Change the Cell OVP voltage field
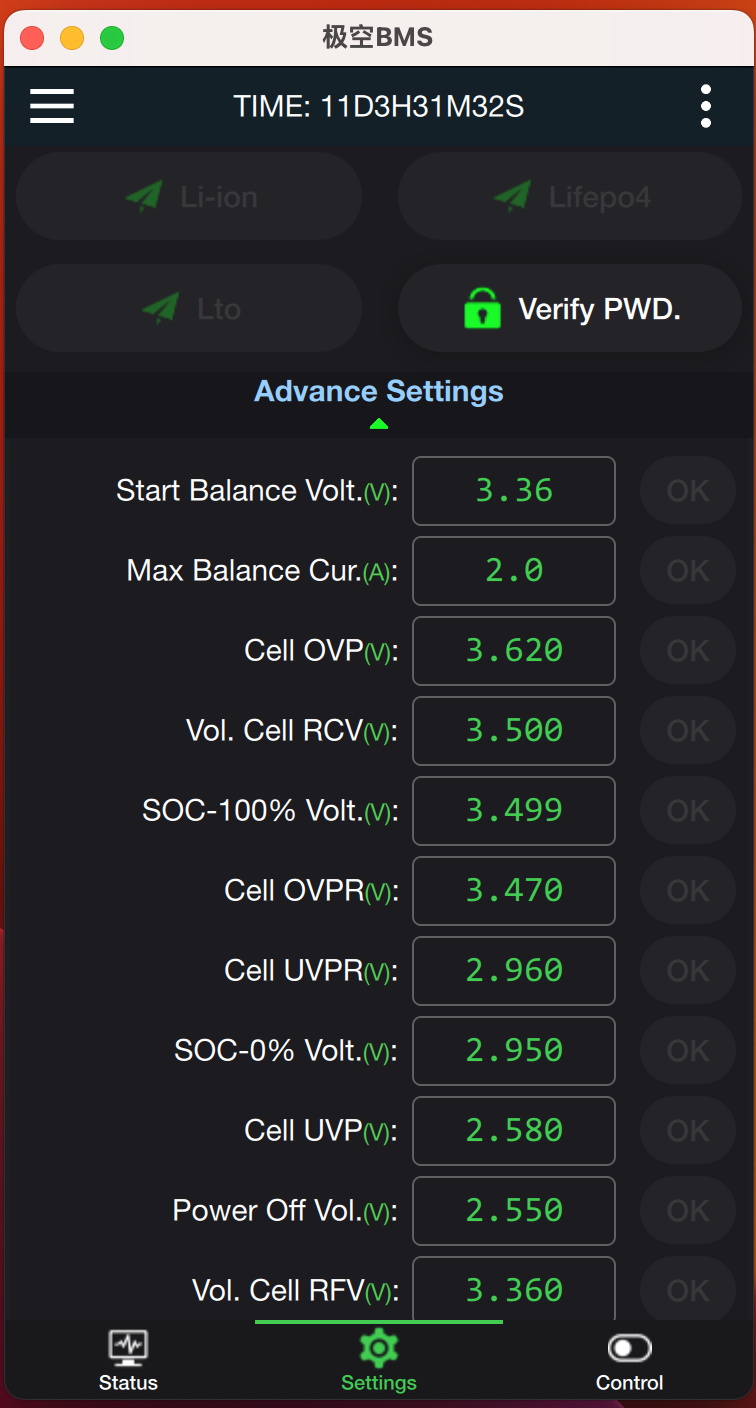 (x=514, y=651)
